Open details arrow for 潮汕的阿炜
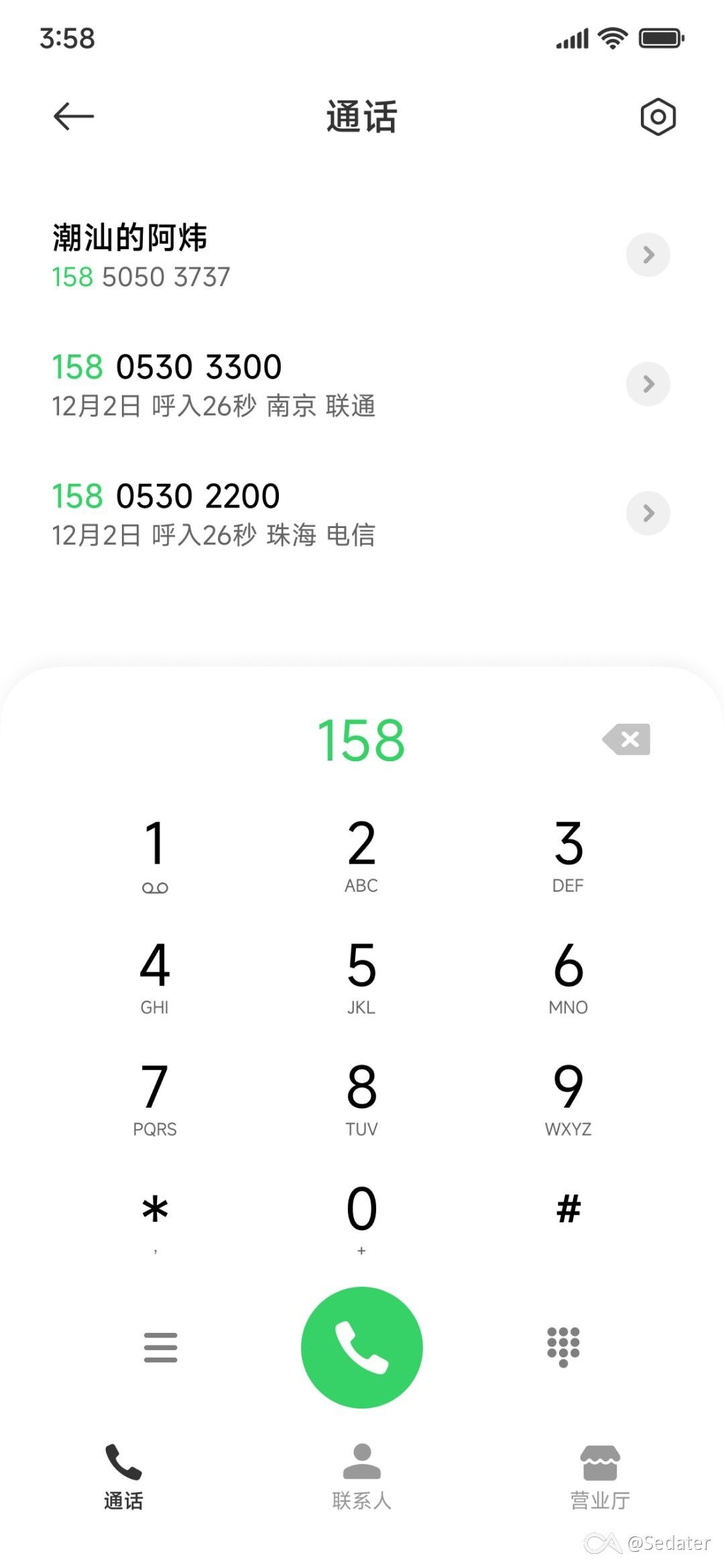The image size is (724, 1568). point(648,255)
